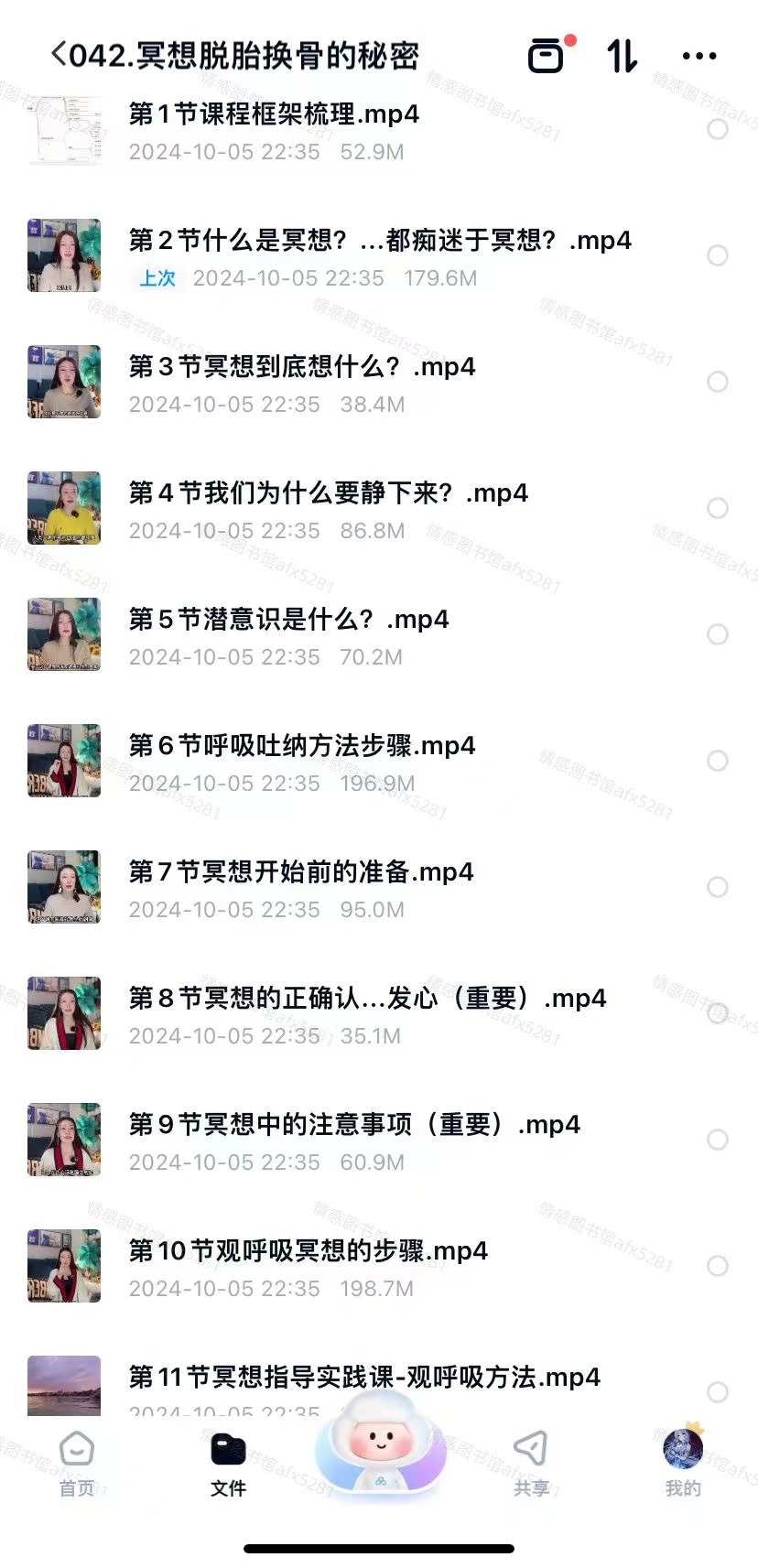758x1568 pixels.
Task: Open 第4节我们为什么要静下来?.mp4
Action: click(x=328, y=493)
